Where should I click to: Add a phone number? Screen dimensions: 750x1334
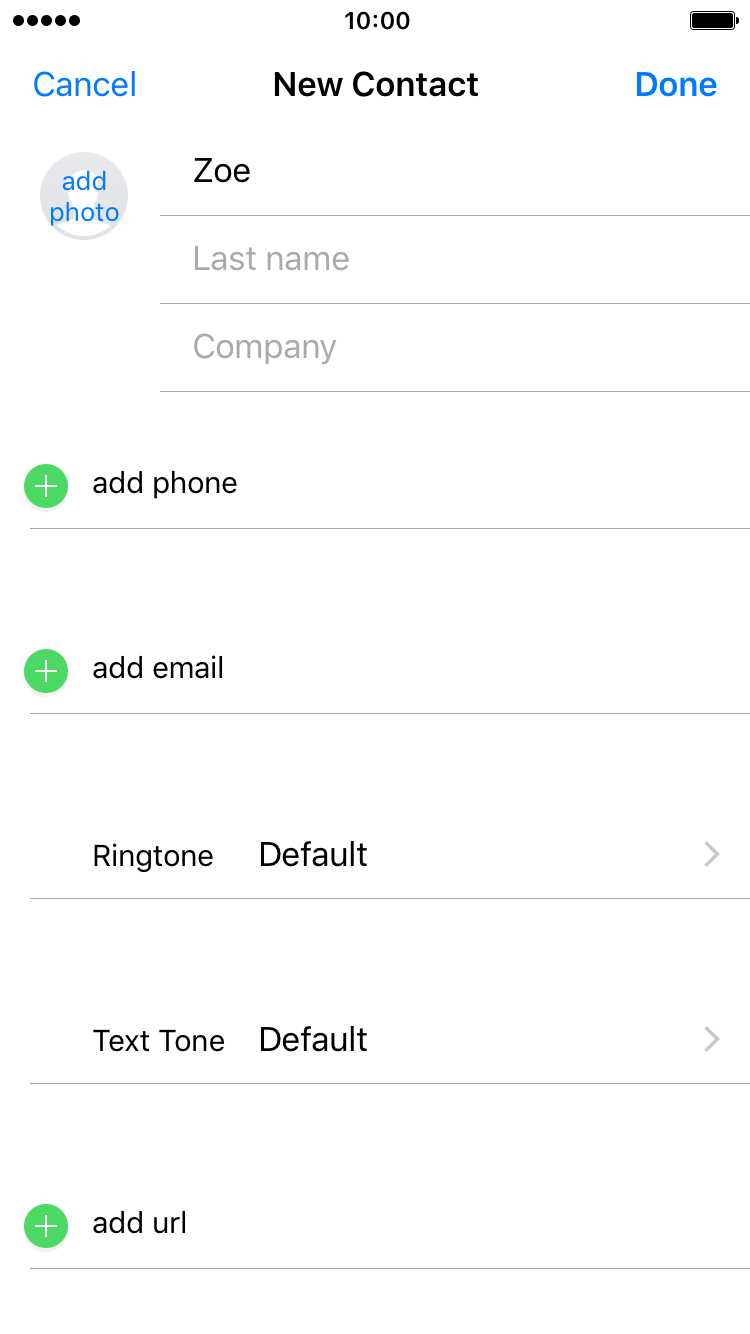(390, 485)
